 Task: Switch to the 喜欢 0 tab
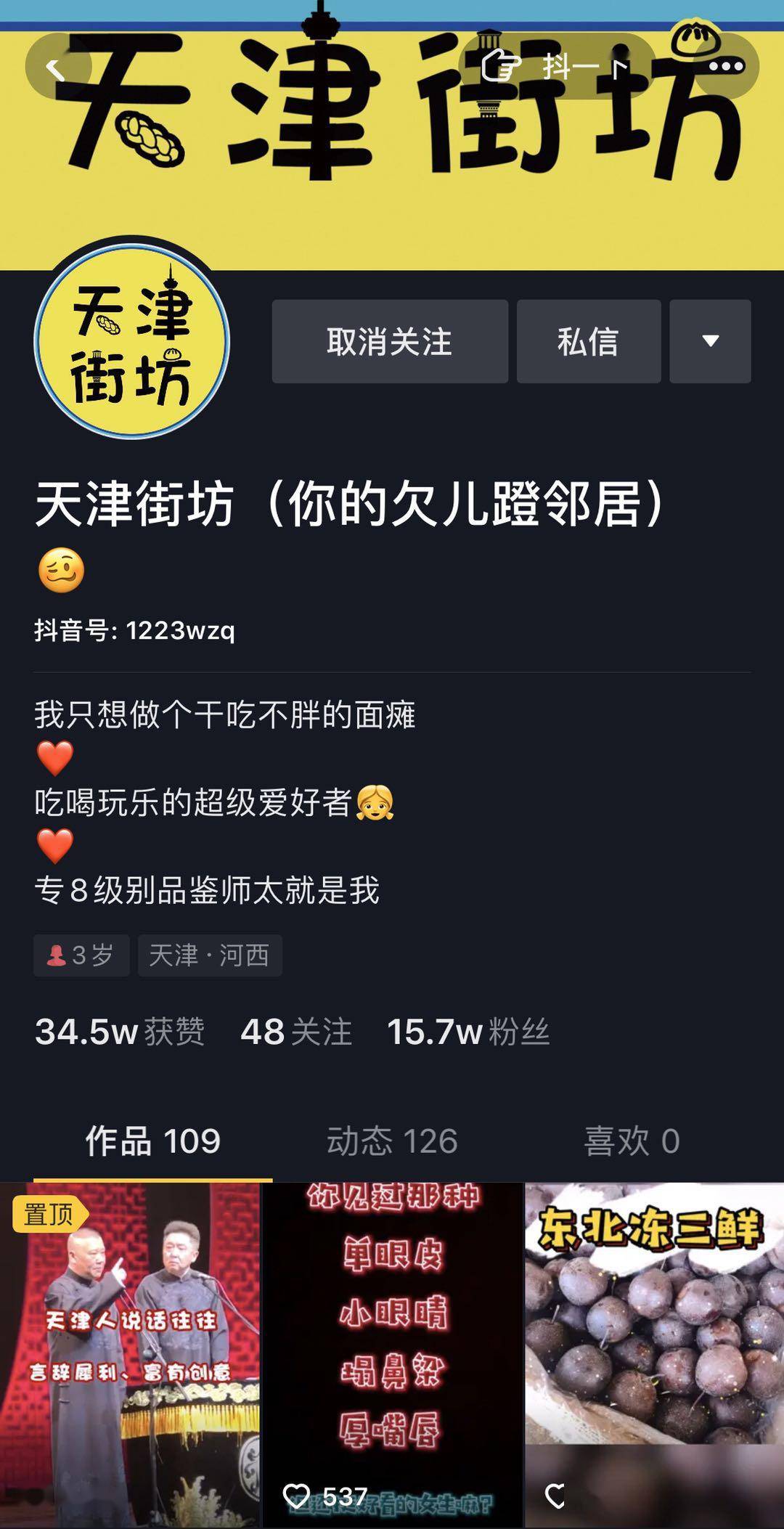click(632, 1141)
